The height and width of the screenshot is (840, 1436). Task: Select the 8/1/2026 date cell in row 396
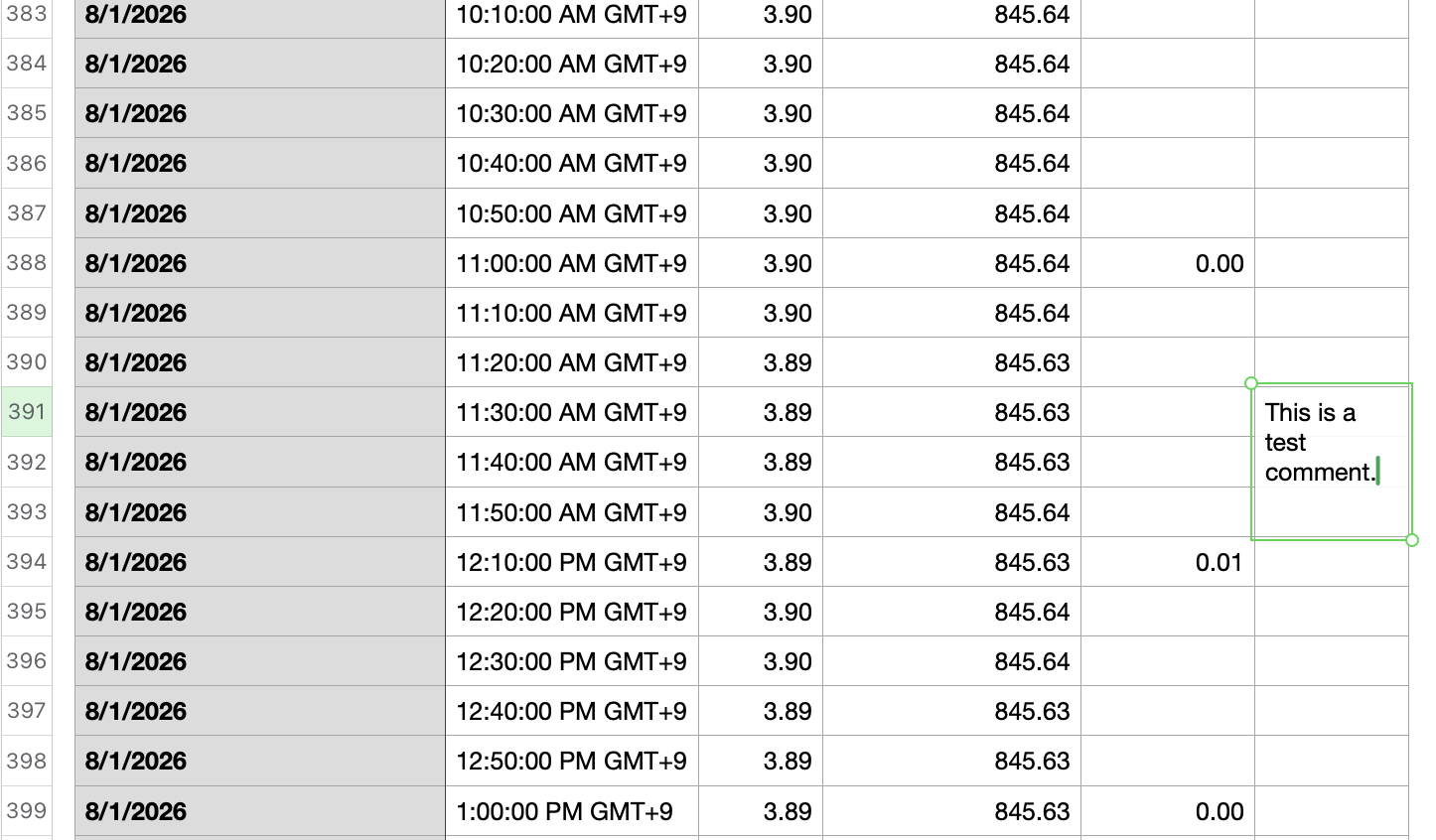click(x=260, y=661)
